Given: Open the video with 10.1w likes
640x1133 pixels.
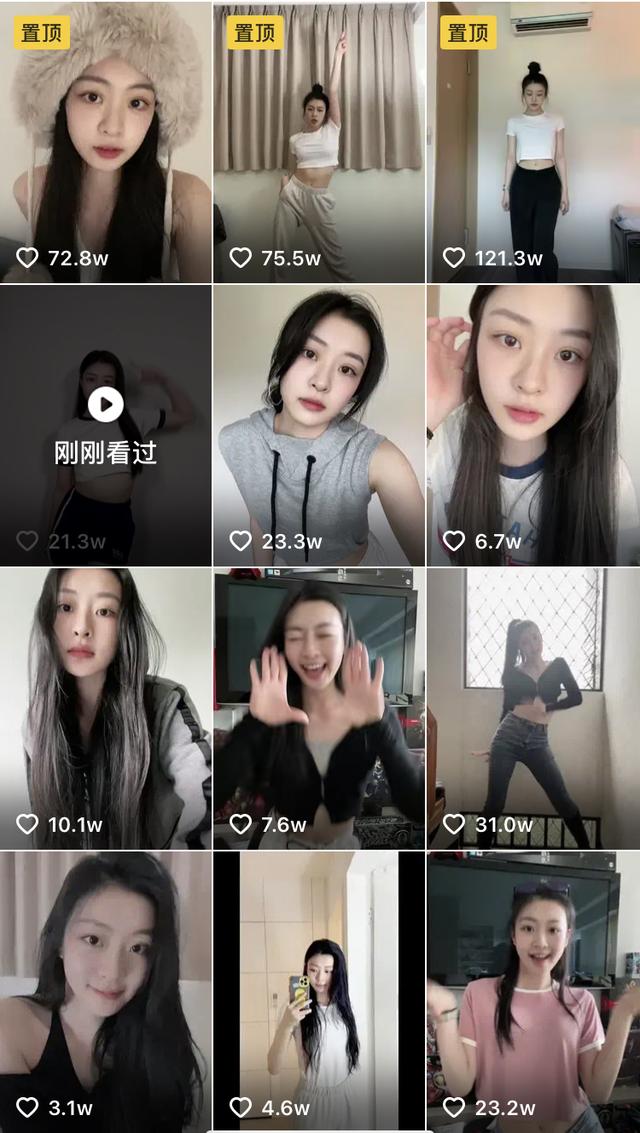Looking at the screenshot, I should click(x=106, y=708).
